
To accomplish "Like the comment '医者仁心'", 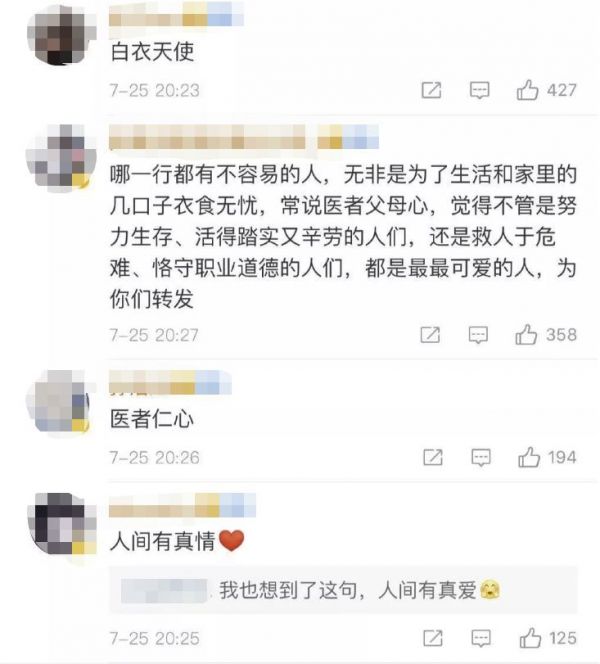I will point(528,457).
